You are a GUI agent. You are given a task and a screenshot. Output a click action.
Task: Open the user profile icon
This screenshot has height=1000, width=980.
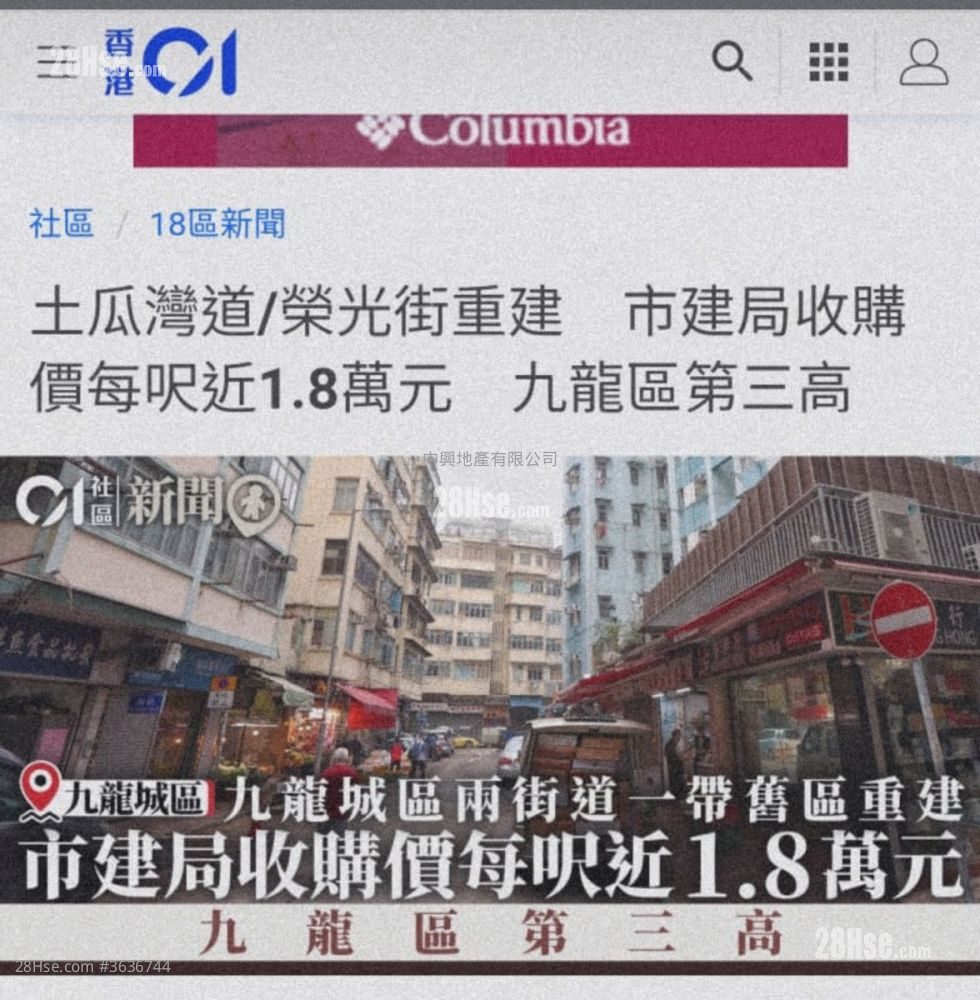[x=923, y=62]
